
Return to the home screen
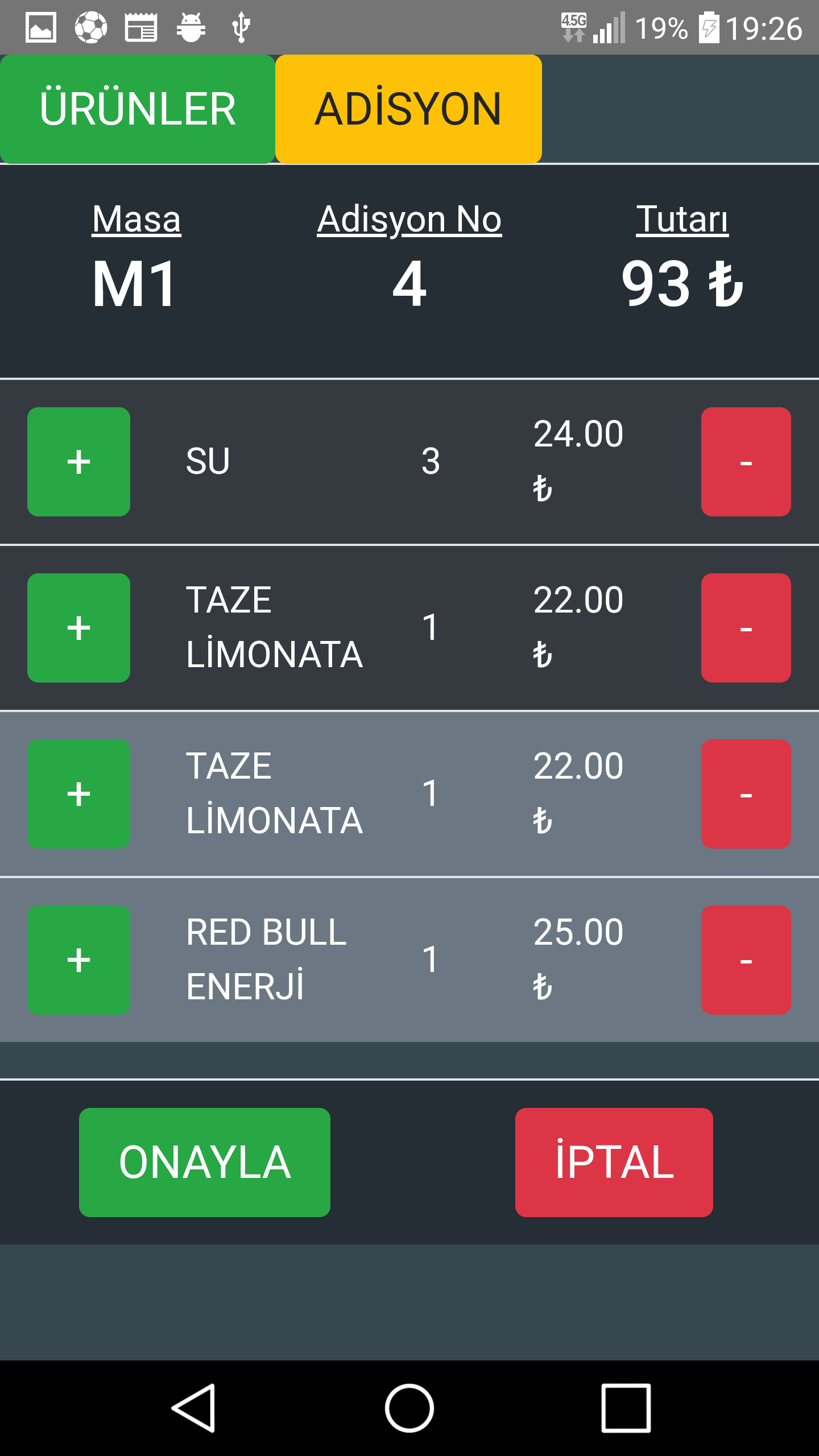(x=409, y=1408)
